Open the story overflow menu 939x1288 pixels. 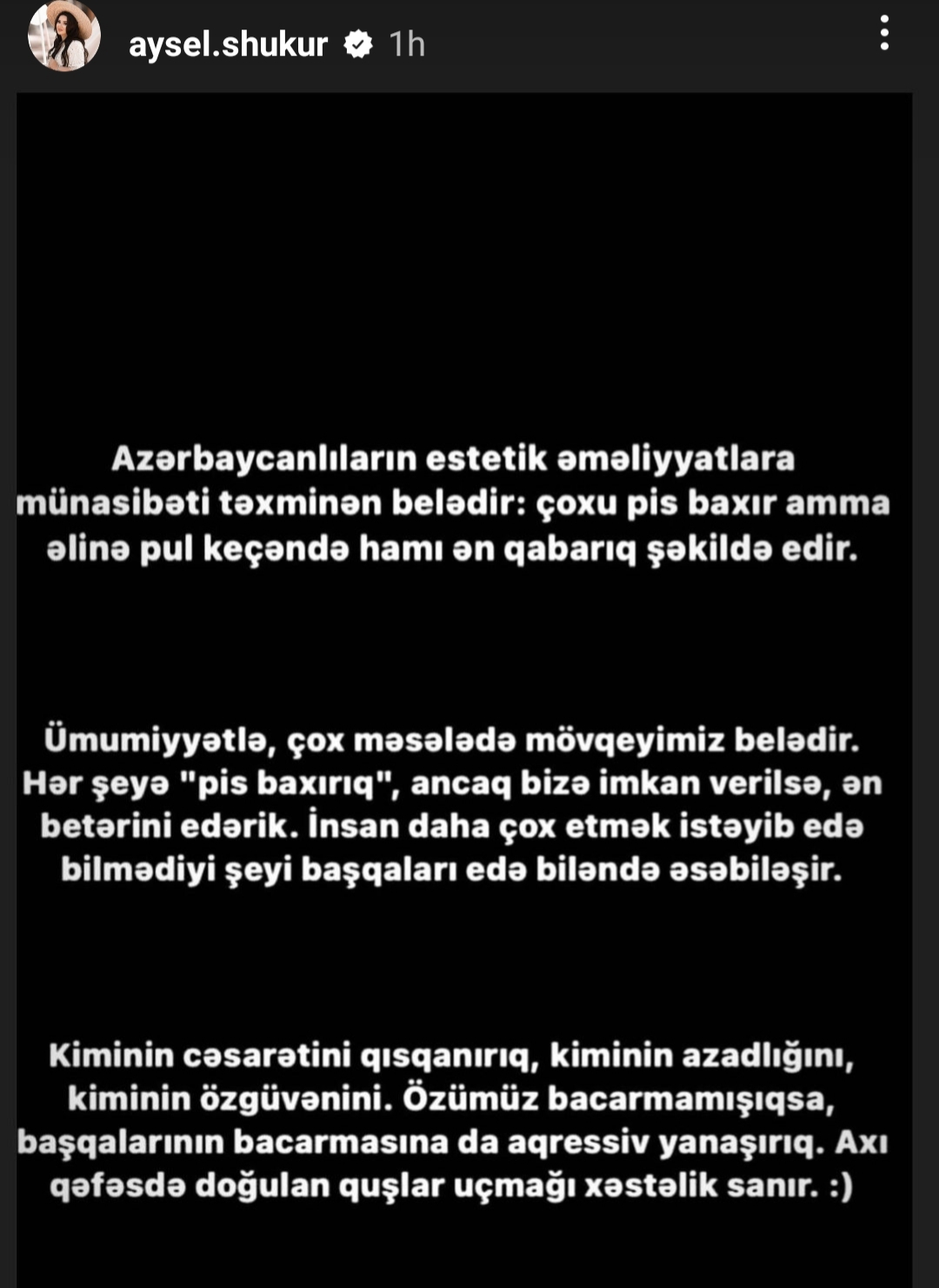pyautogui.click(x=883, y=33)
